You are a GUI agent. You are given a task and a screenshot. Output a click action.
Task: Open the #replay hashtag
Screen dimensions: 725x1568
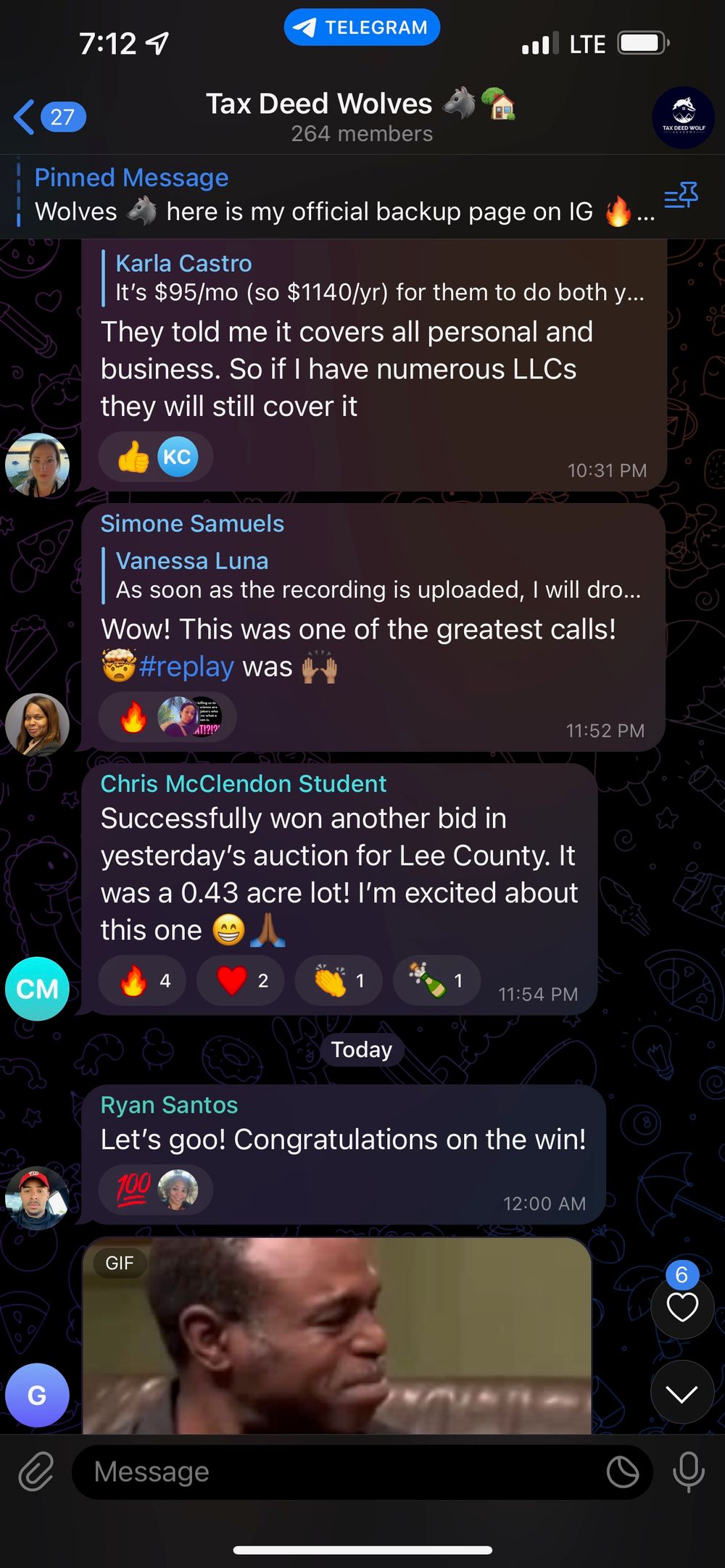186,667
